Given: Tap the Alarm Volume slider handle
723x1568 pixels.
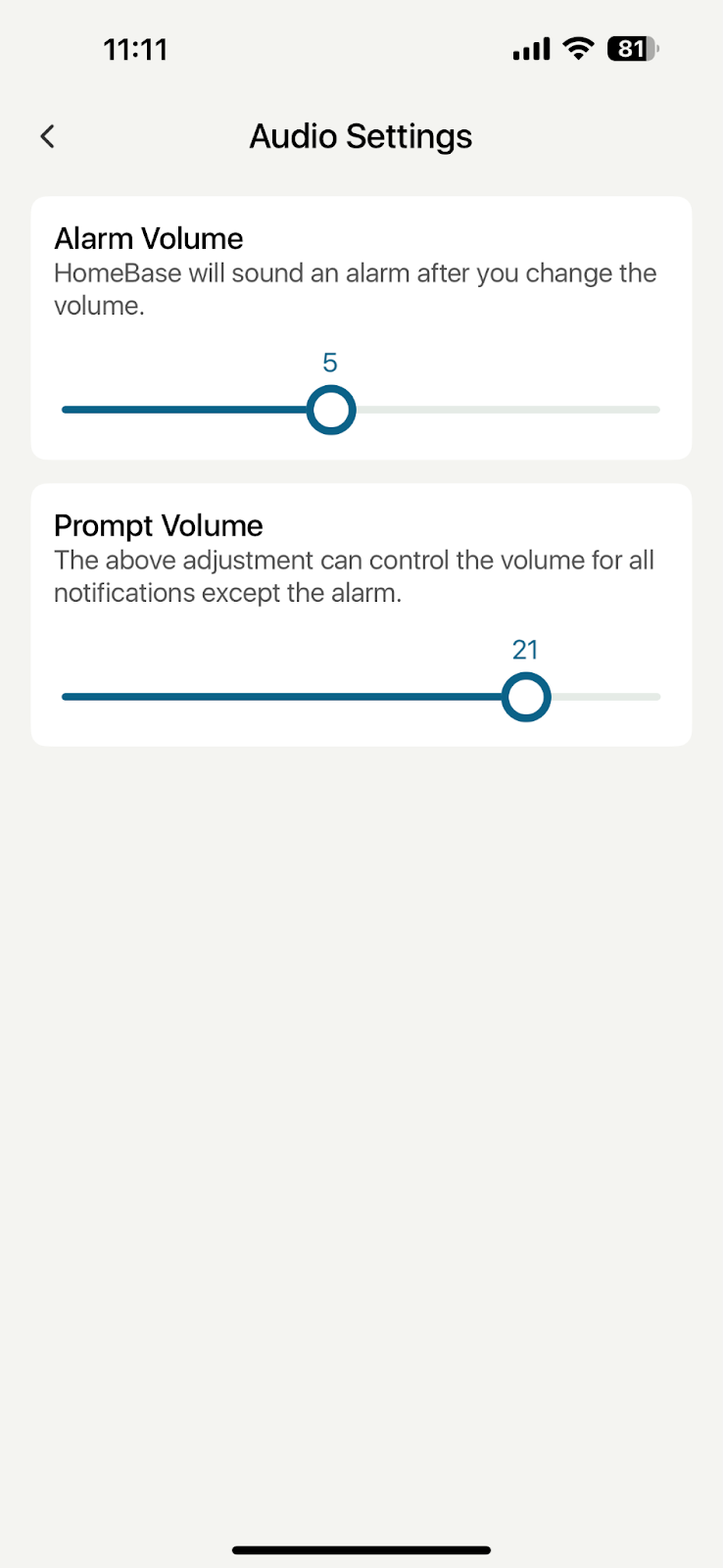Looking at the screenshot, I should tap(331, 410).
